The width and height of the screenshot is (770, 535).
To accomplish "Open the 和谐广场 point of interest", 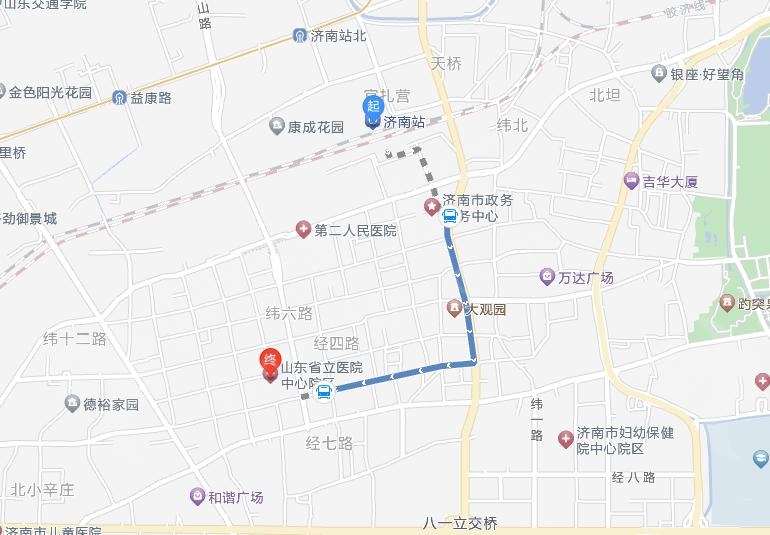I will pos(197,496).
